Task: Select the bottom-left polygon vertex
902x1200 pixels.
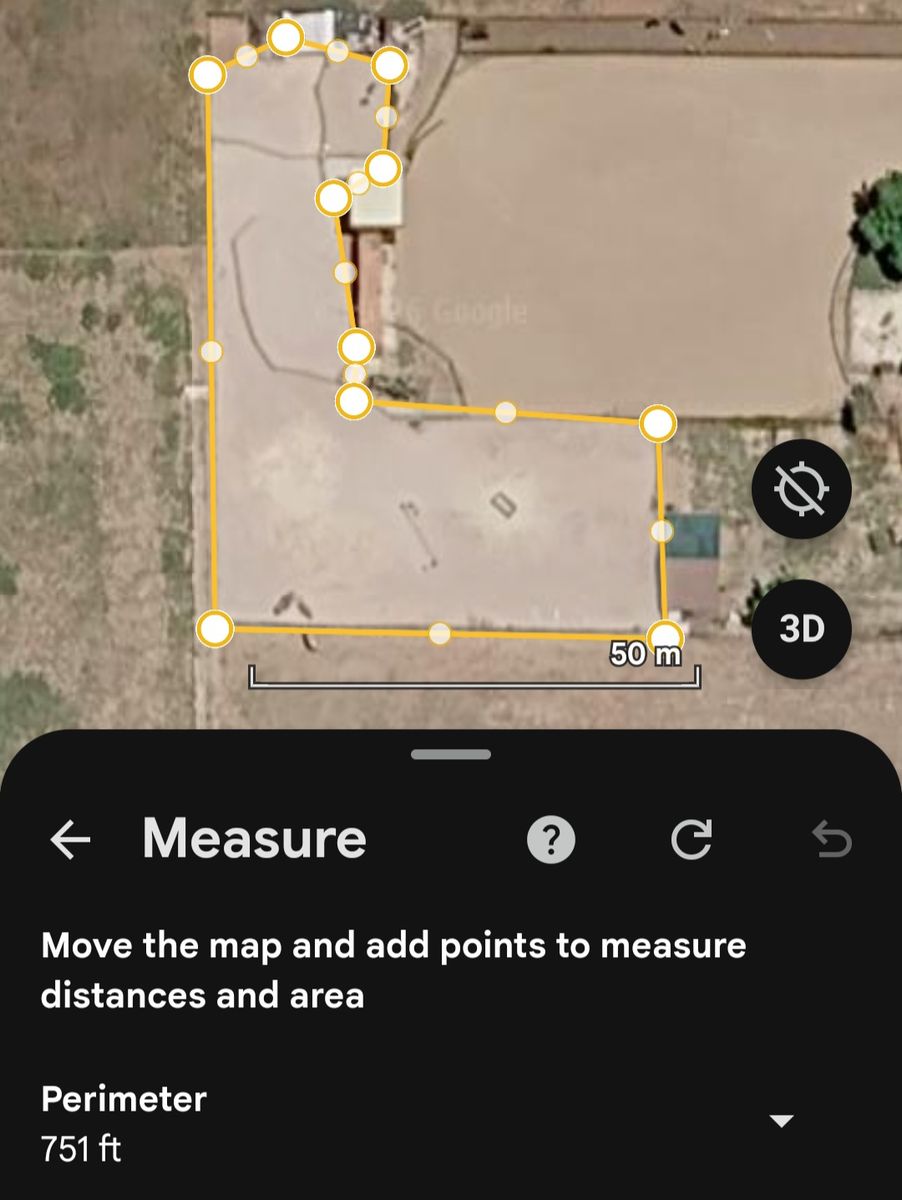Action: pos(215,628)
